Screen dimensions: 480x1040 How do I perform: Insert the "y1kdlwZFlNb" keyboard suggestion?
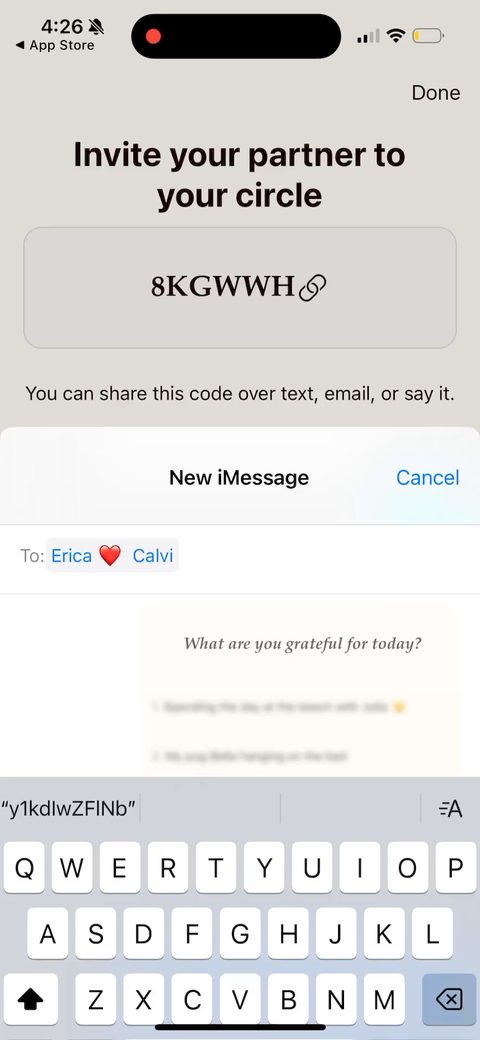[69, 809]
